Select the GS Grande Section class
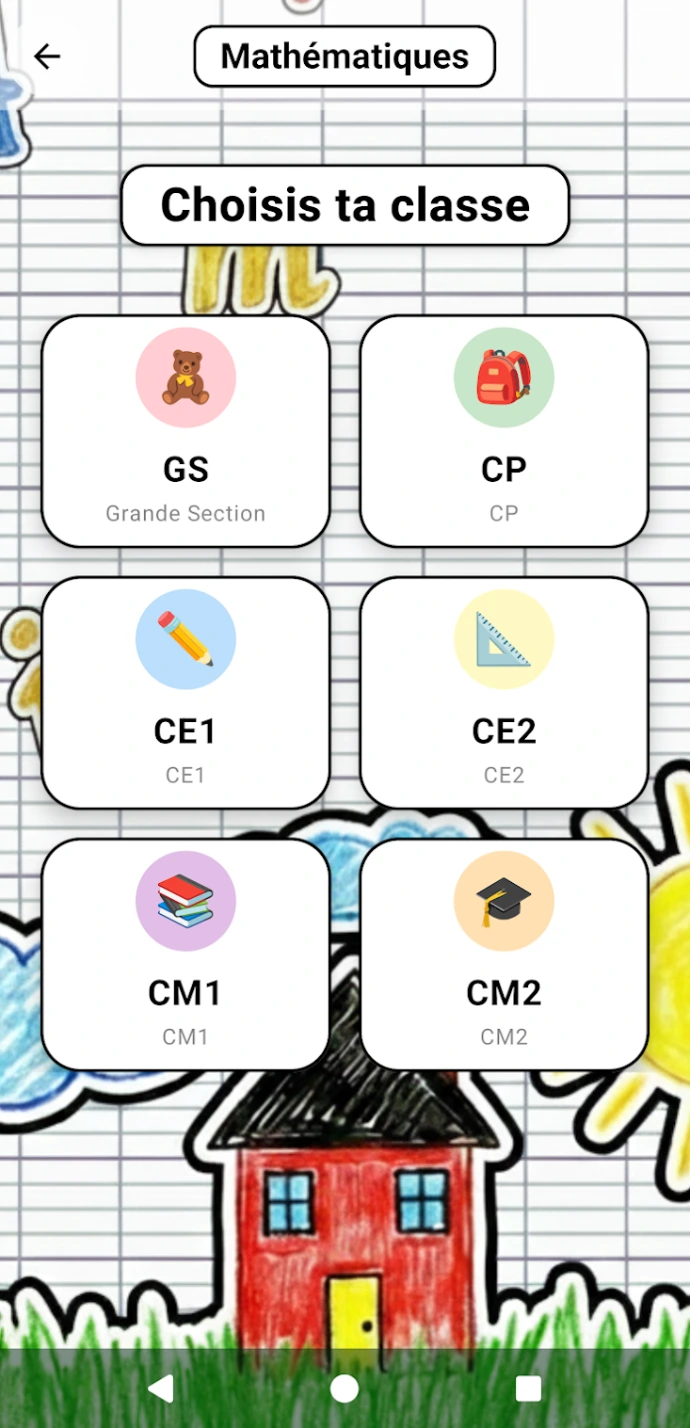This screenshot has height=1428, width=690. (186, 431)
